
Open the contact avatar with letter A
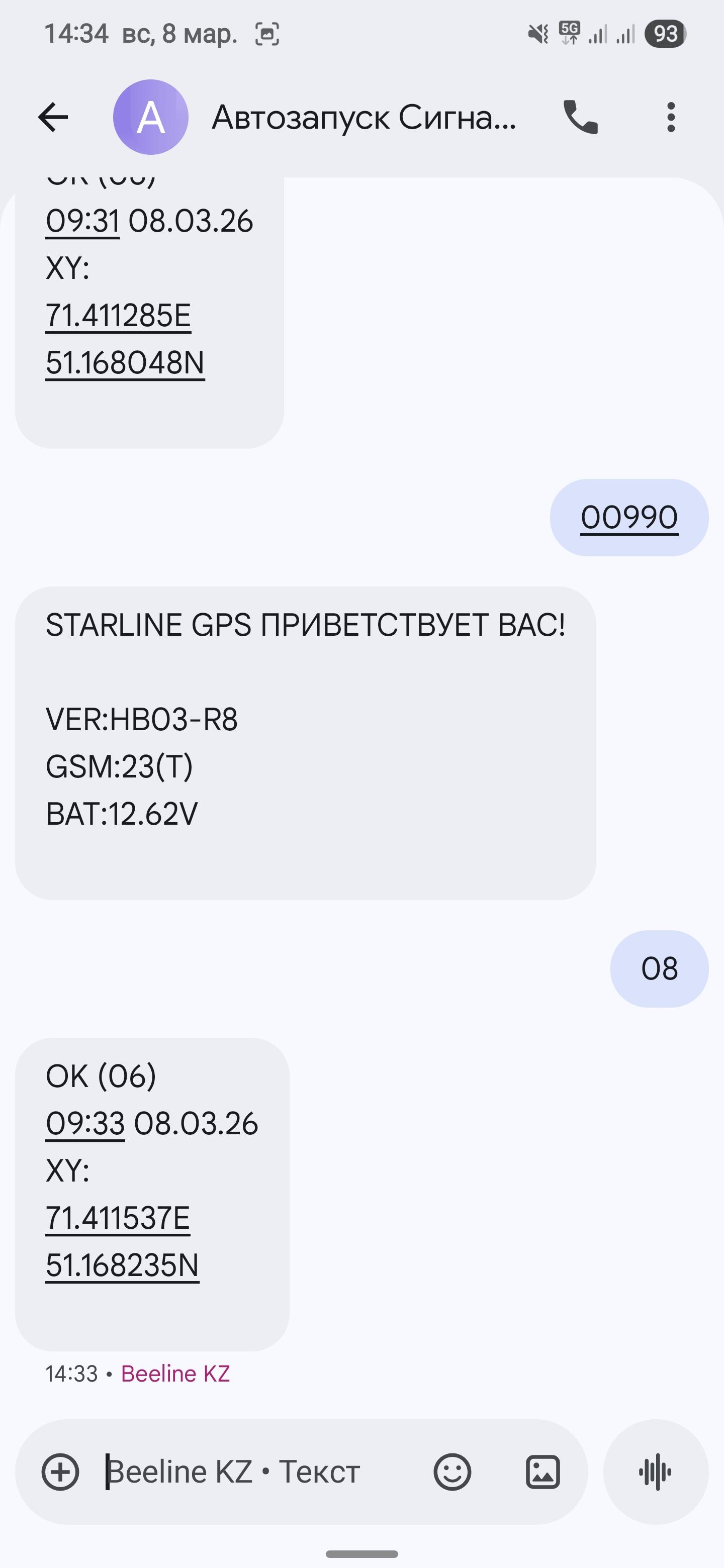pyautogui.click(x=150, y=117)
